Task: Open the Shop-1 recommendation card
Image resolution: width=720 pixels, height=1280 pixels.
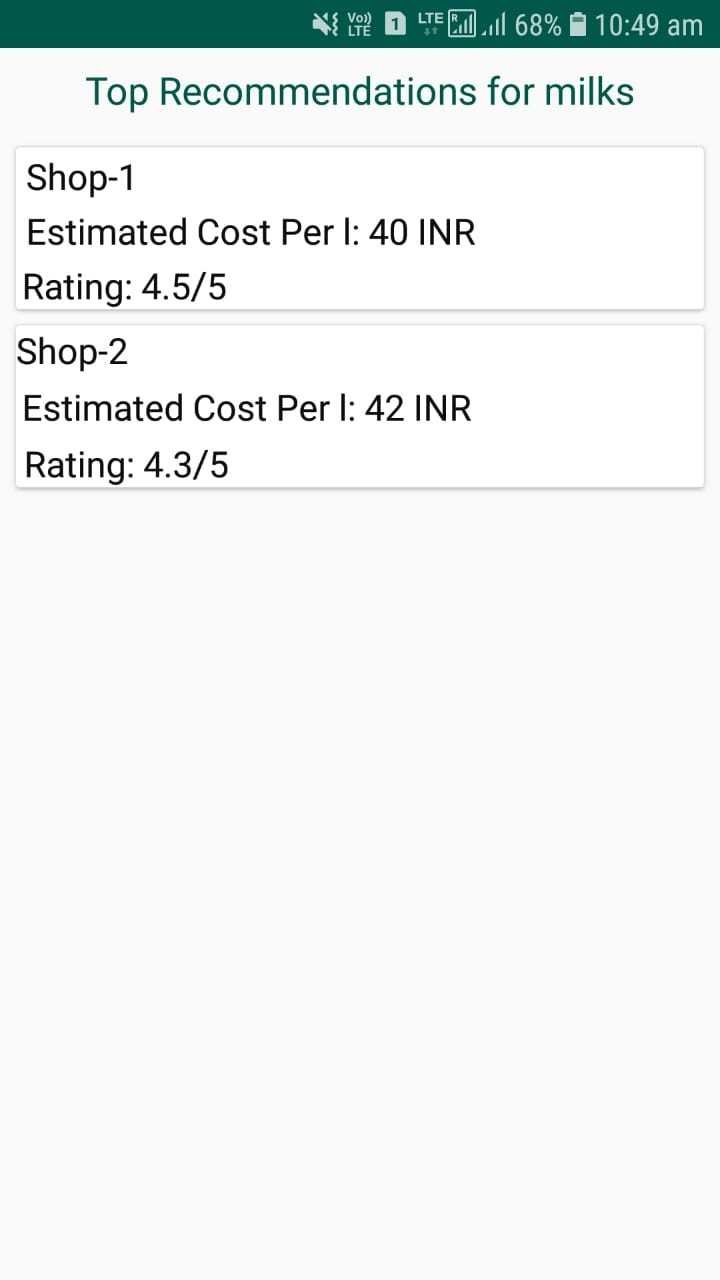Action: click(360, 229)
